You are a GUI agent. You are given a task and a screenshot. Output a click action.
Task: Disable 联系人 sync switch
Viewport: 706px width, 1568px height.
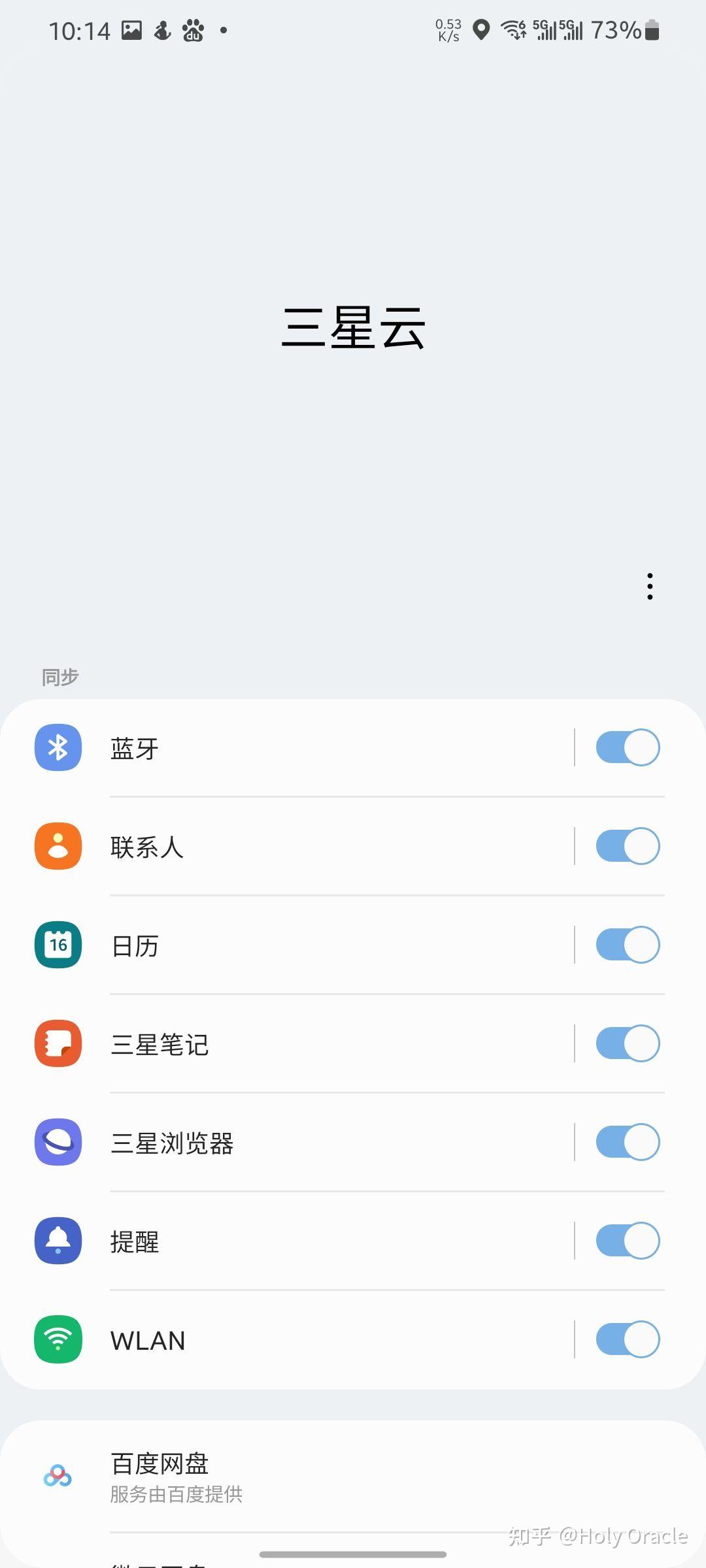coord(628,846)
